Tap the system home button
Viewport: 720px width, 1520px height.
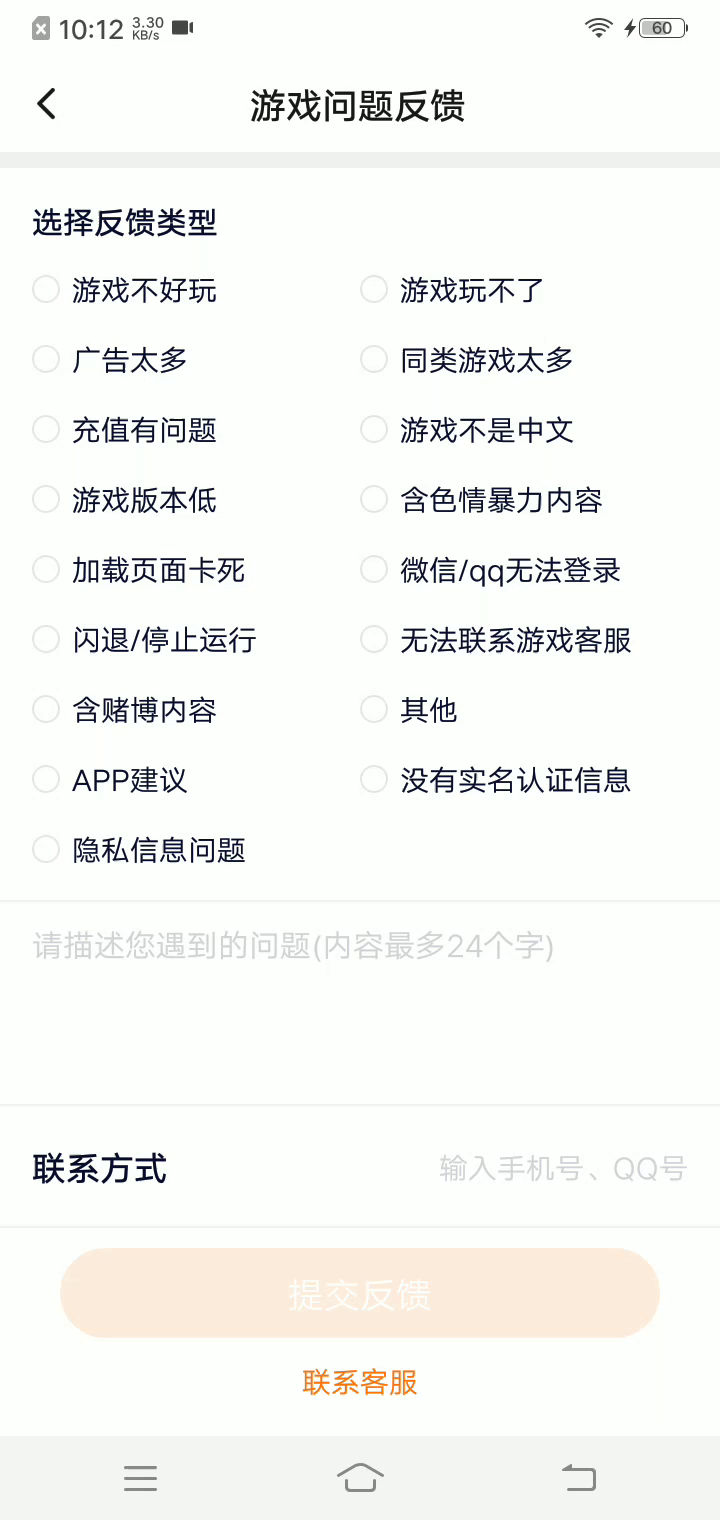coord(360,1477)
